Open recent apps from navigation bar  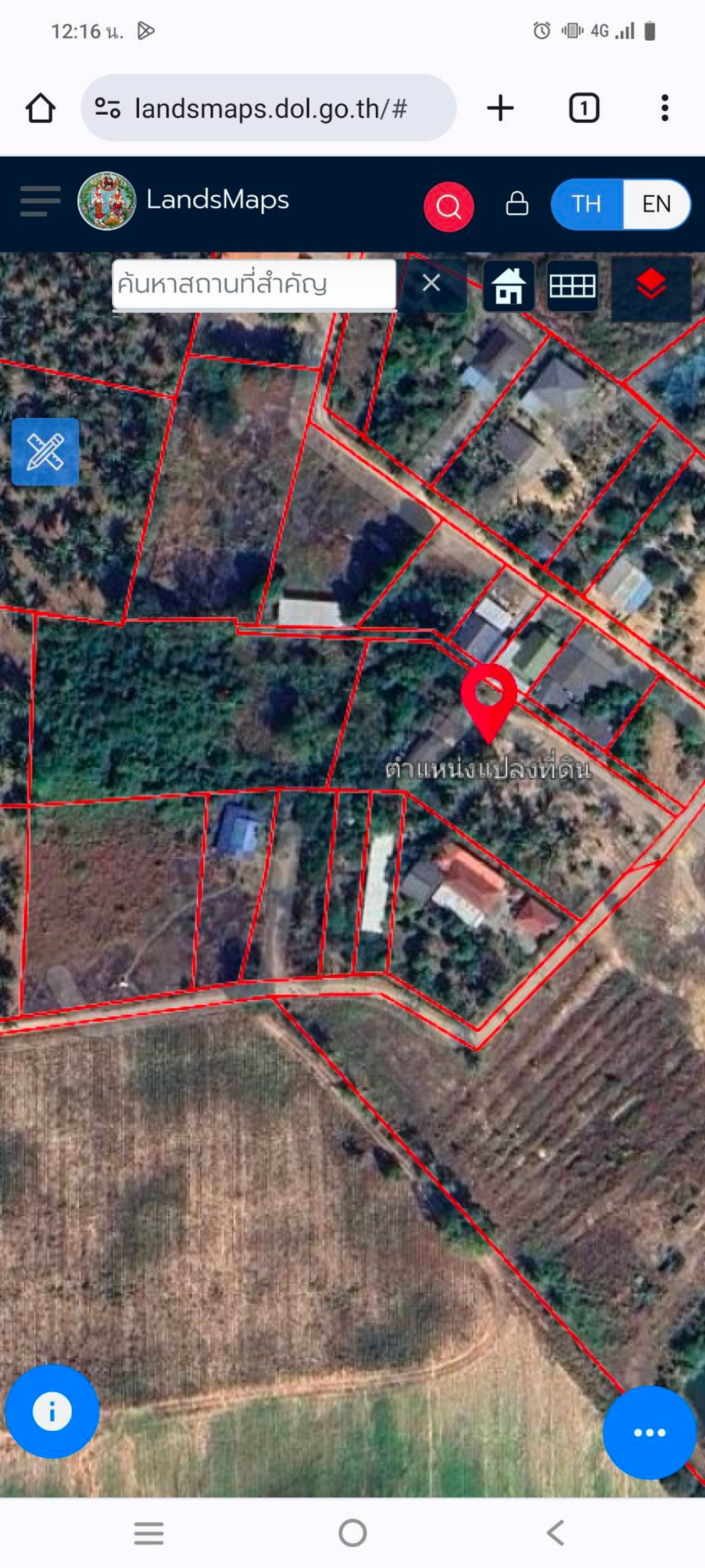tap(149, 1533)
